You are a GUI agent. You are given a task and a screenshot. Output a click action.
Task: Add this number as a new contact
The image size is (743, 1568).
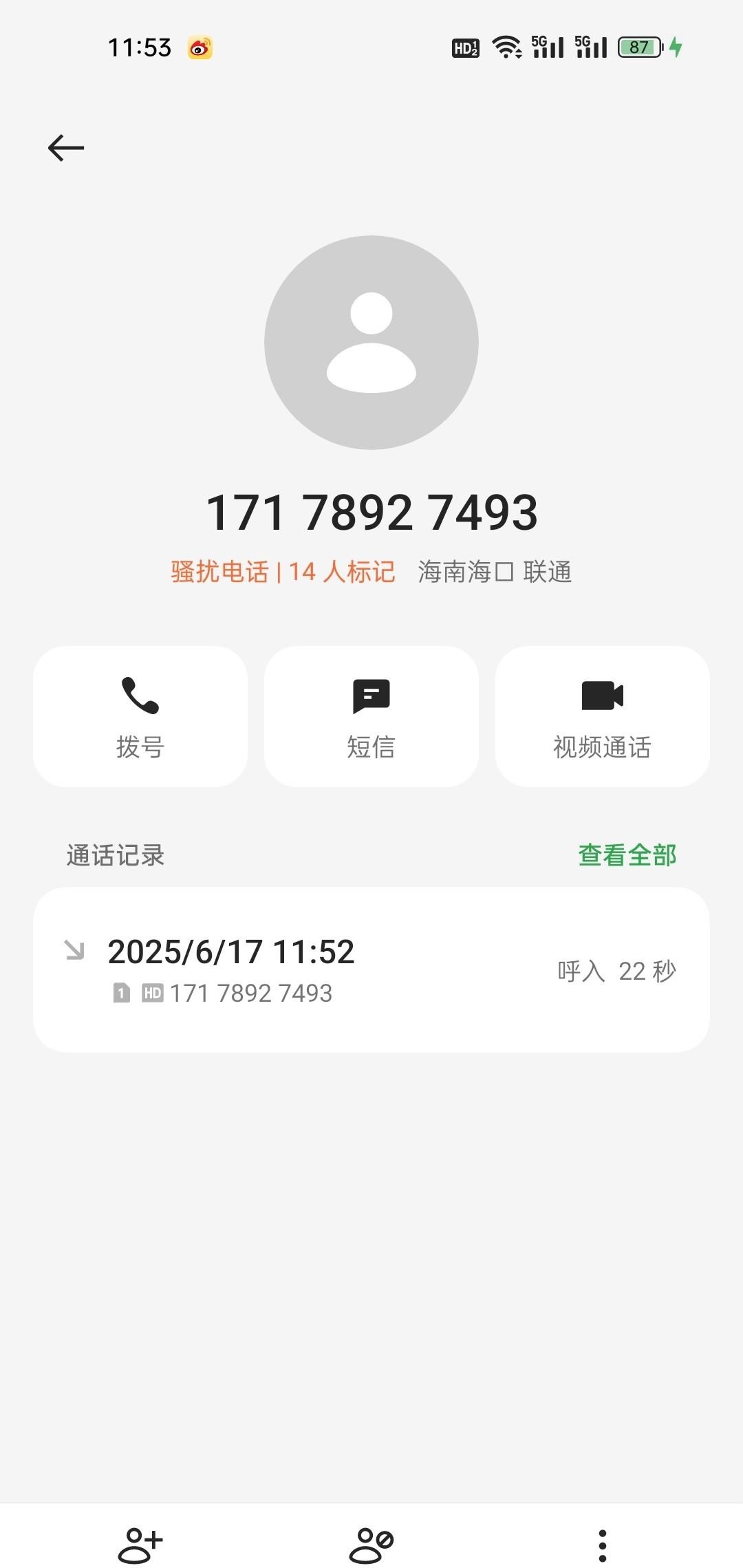pos(140,1545)
